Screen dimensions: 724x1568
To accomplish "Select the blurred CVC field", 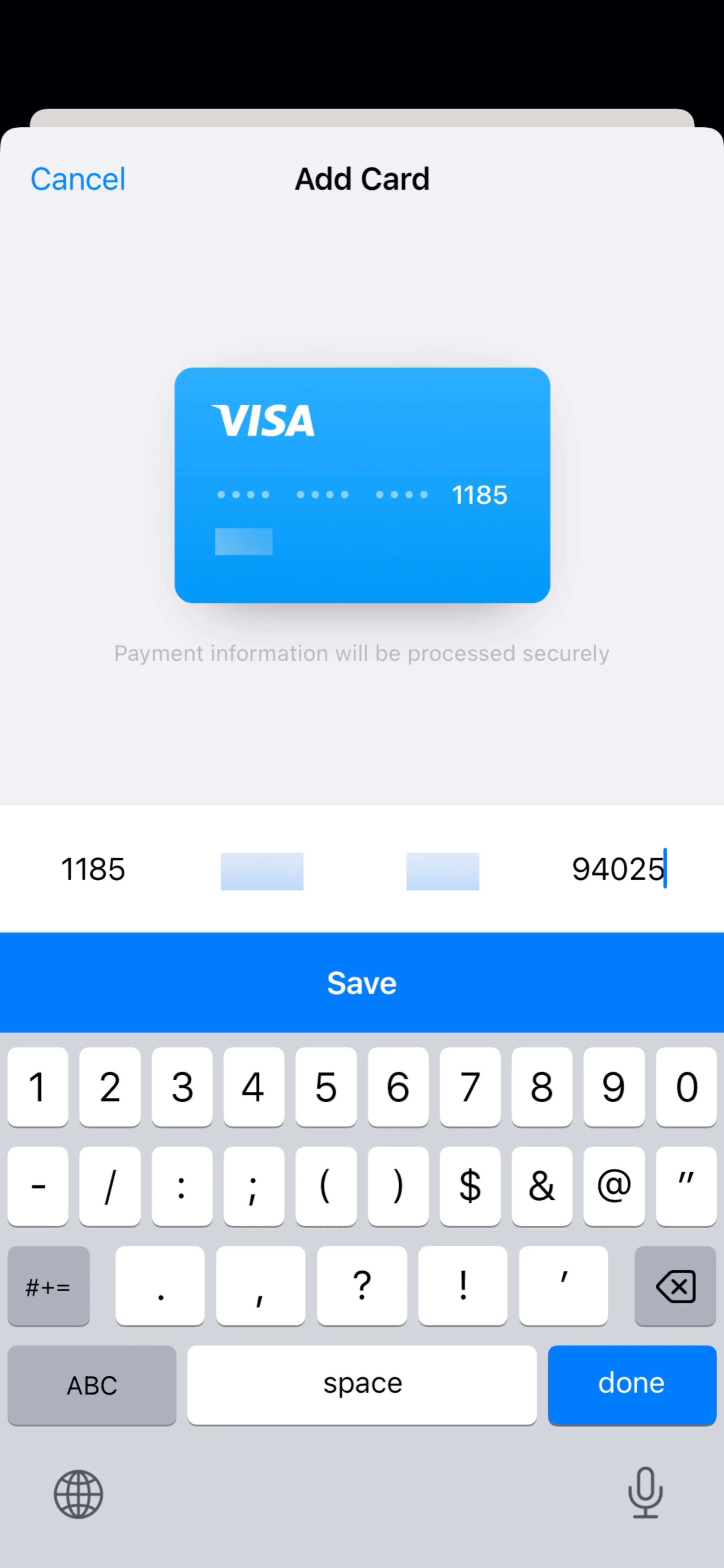I will [x=443, y=871].
